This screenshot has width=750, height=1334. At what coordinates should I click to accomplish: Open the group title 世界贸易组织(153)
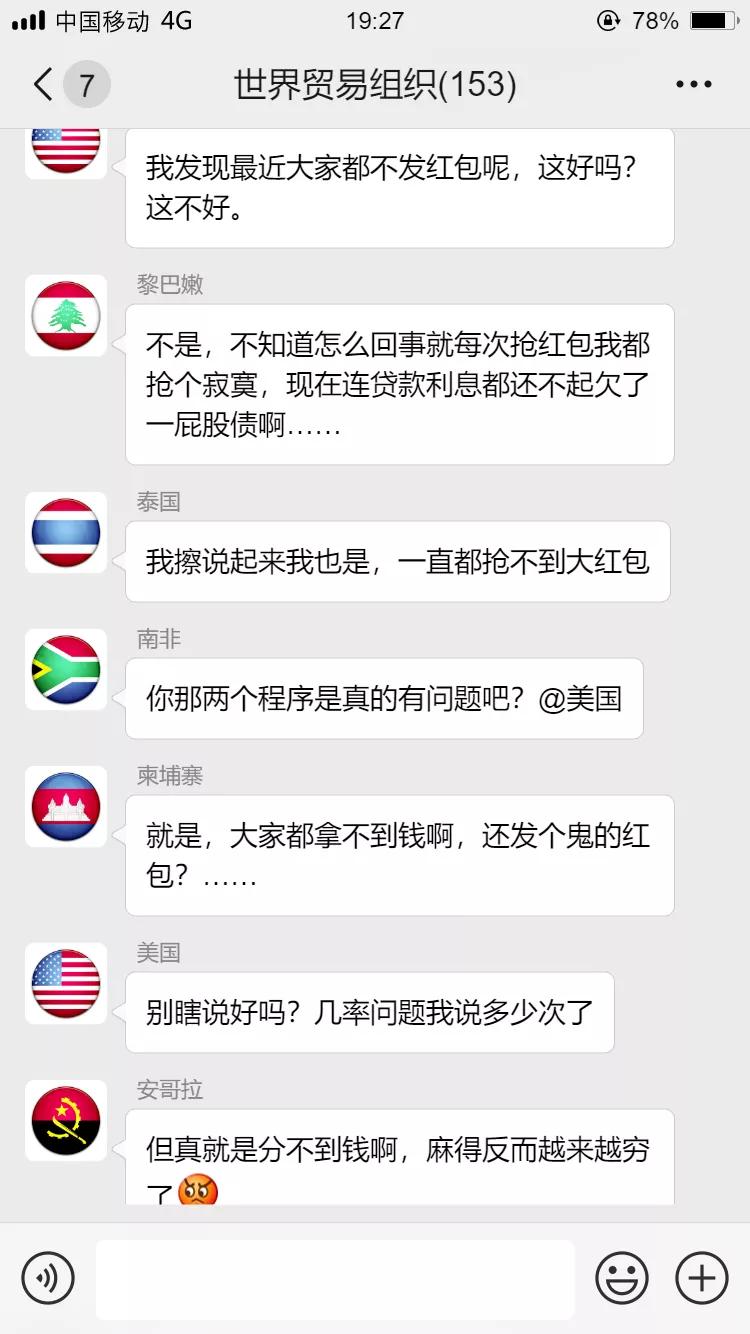pos(374,84)
